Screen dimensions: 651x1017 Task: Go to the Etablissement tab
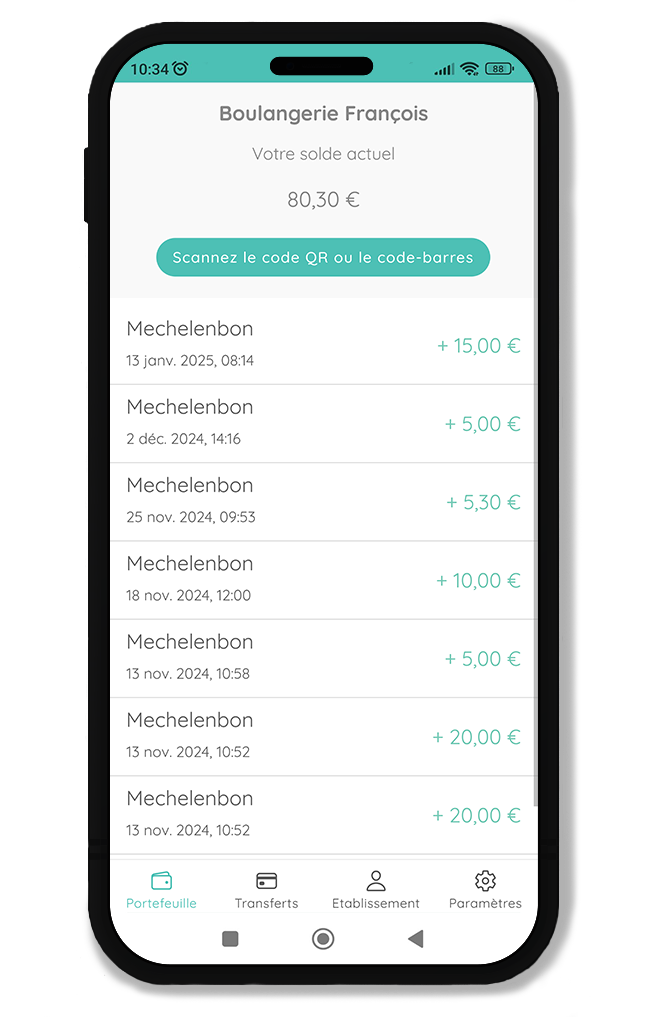[375, 889]
